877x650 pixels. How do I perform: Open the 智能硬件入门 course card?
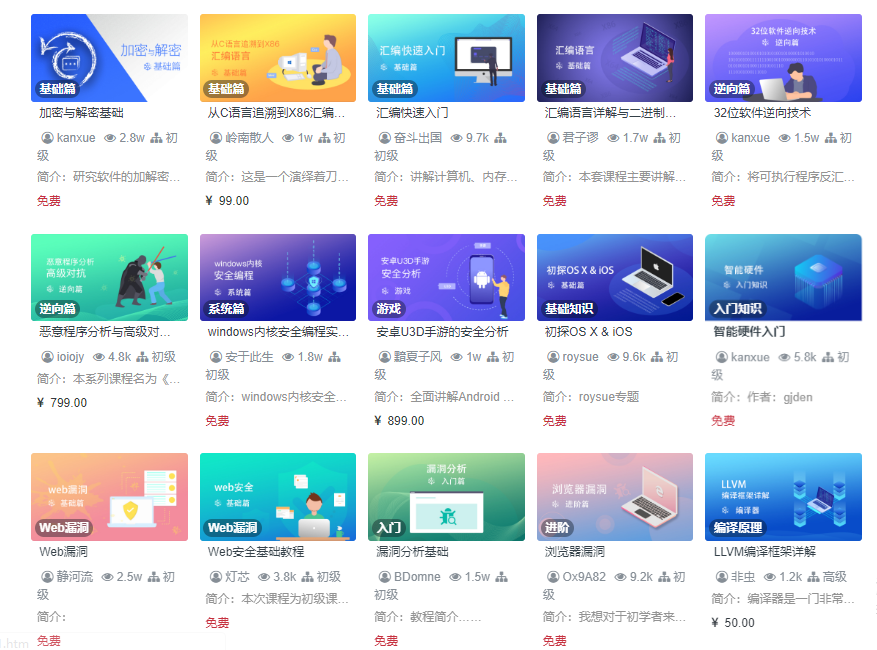783,277
